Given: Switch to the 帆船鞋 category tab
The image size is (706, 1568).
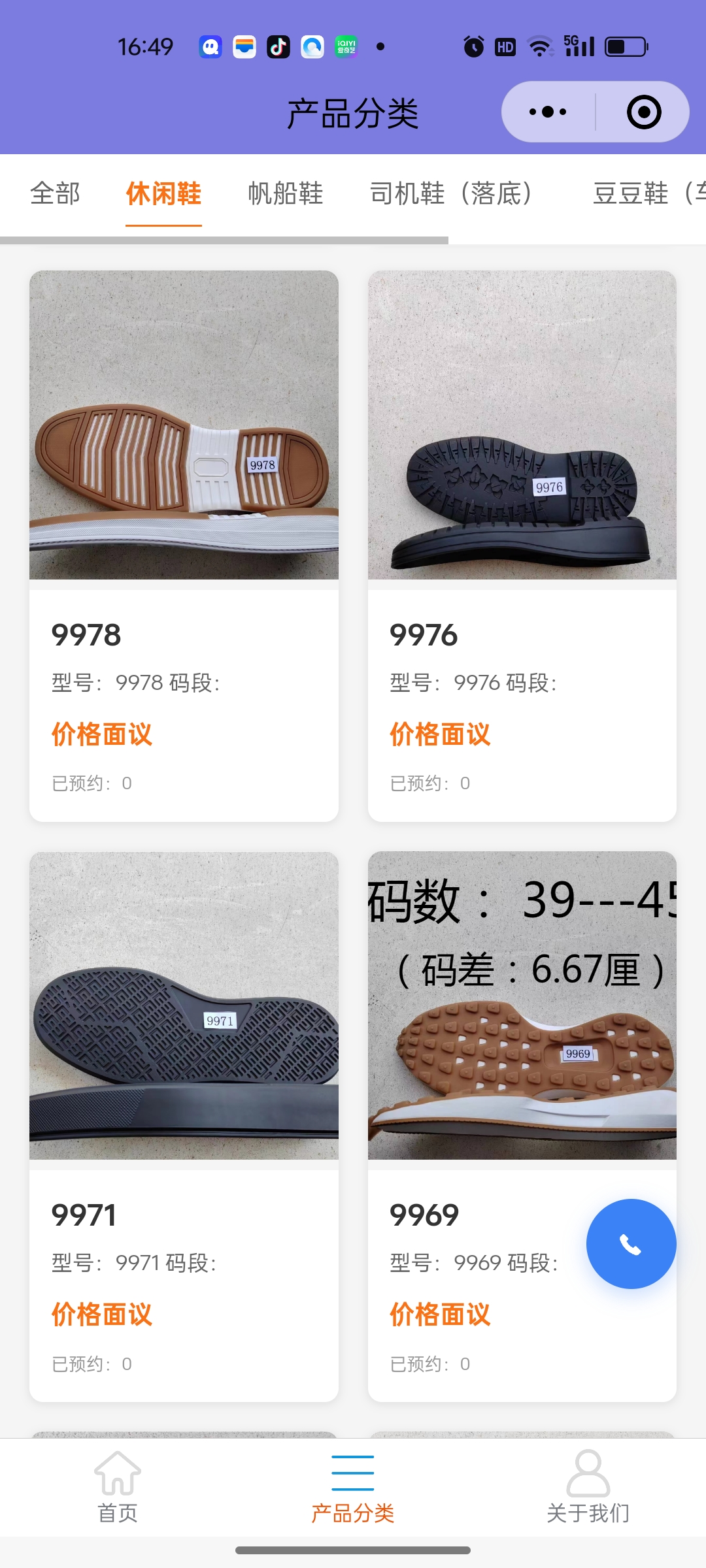Looking at the screenshot, I should (285, 193).
